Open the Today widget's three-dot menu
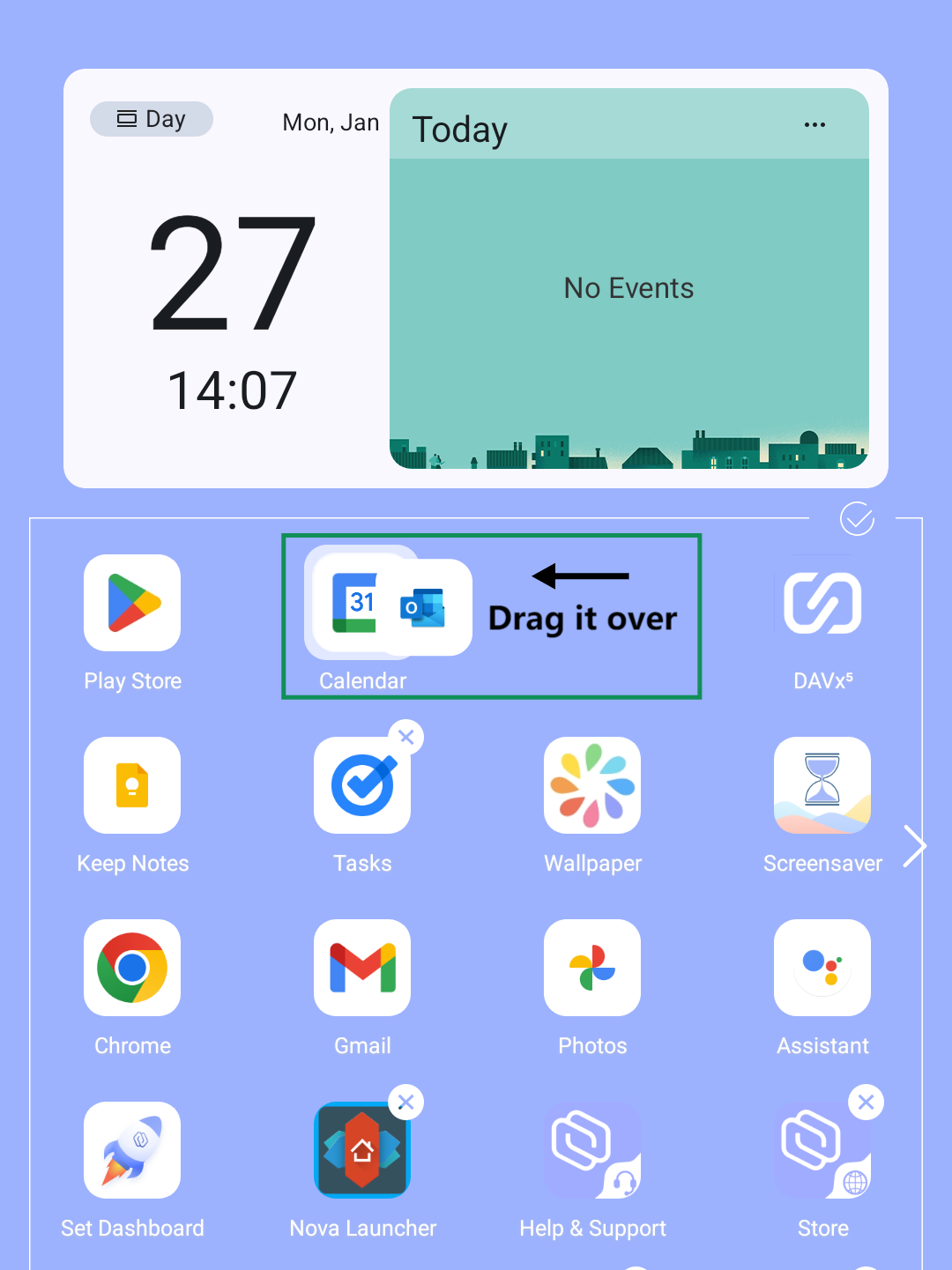The width and height of the screenshot is (952, 1270). pyautogui.click(x=814, y=125)
